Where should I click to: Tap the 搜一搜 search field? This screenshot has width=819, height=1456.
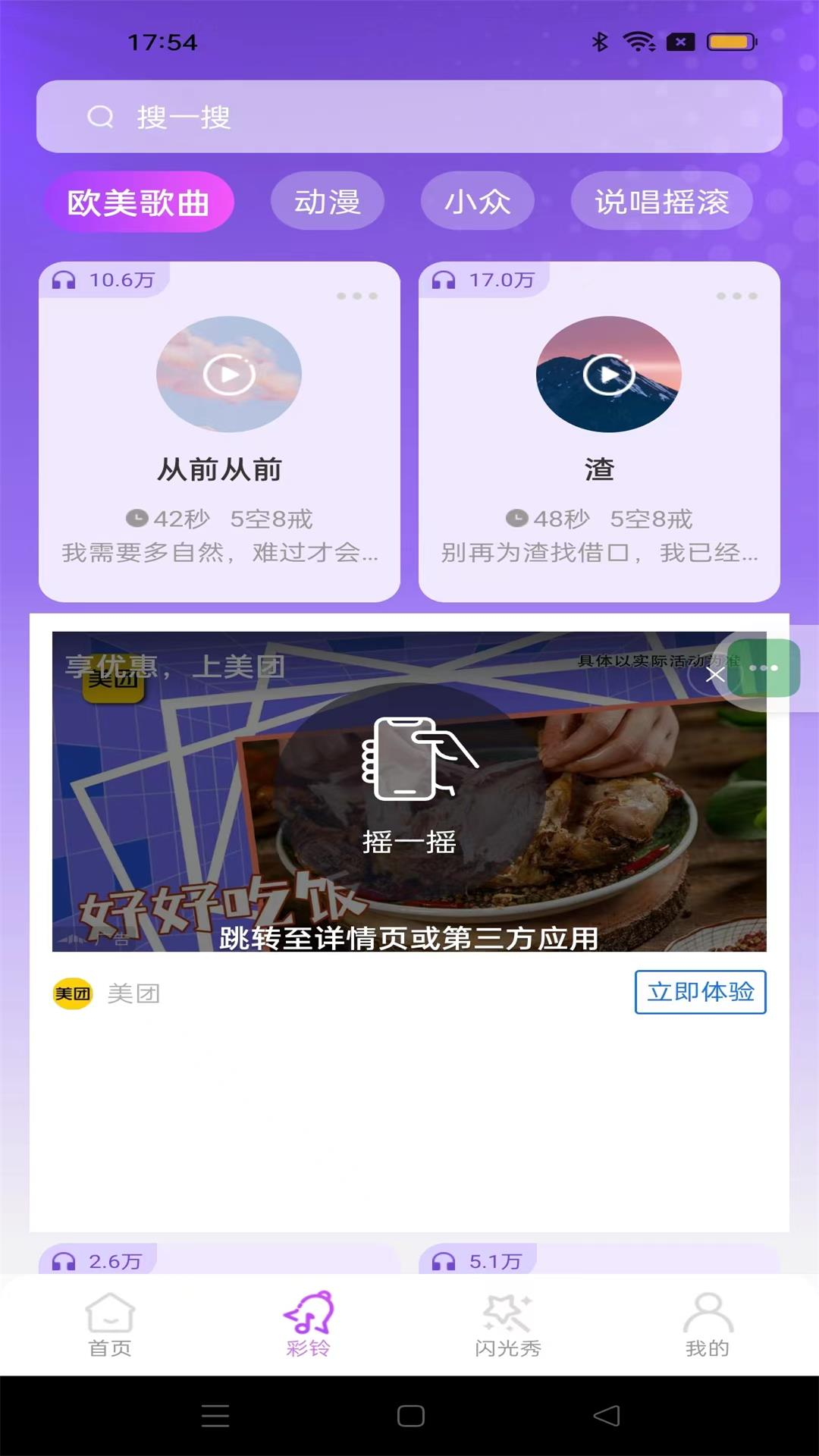point(409,118)
